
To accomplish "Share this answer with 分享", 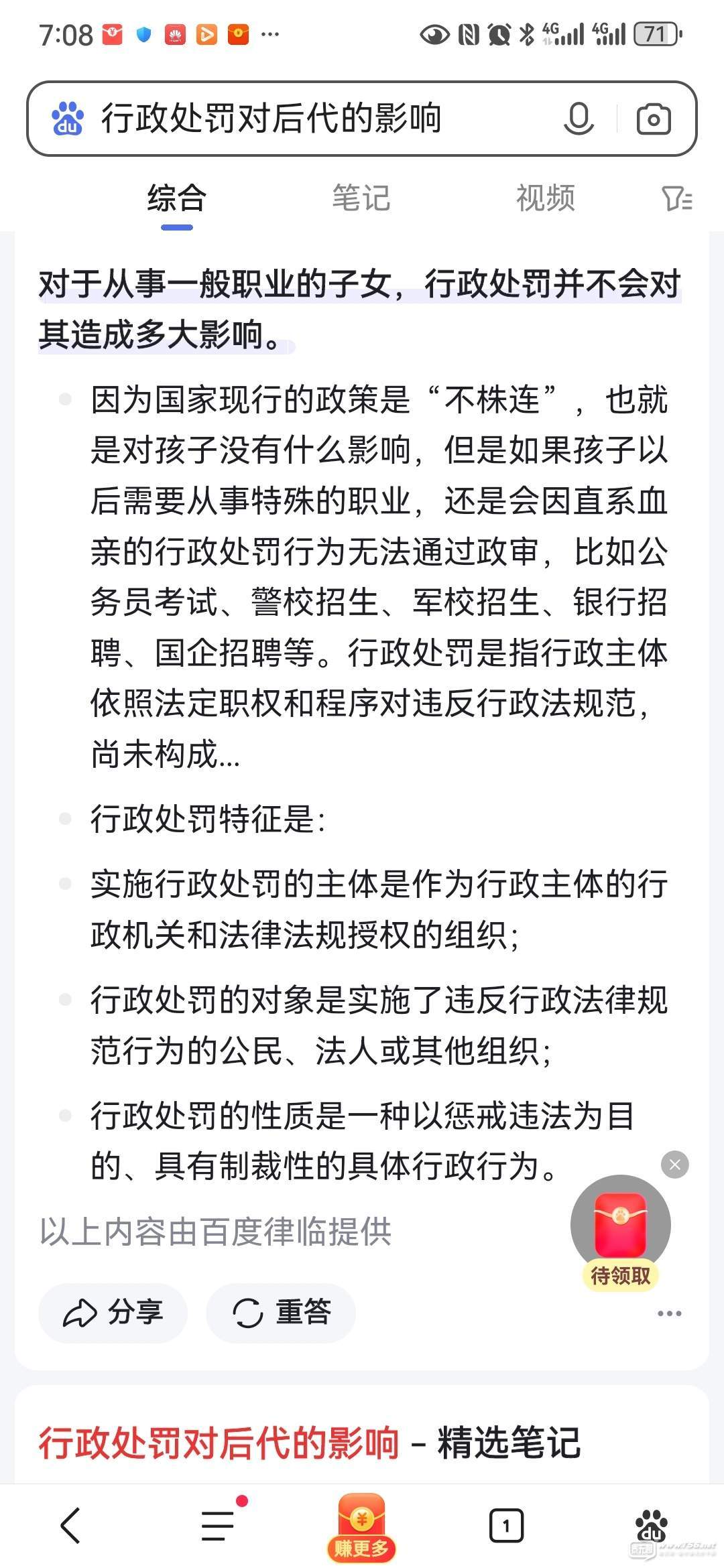I will pos(113,1313).
